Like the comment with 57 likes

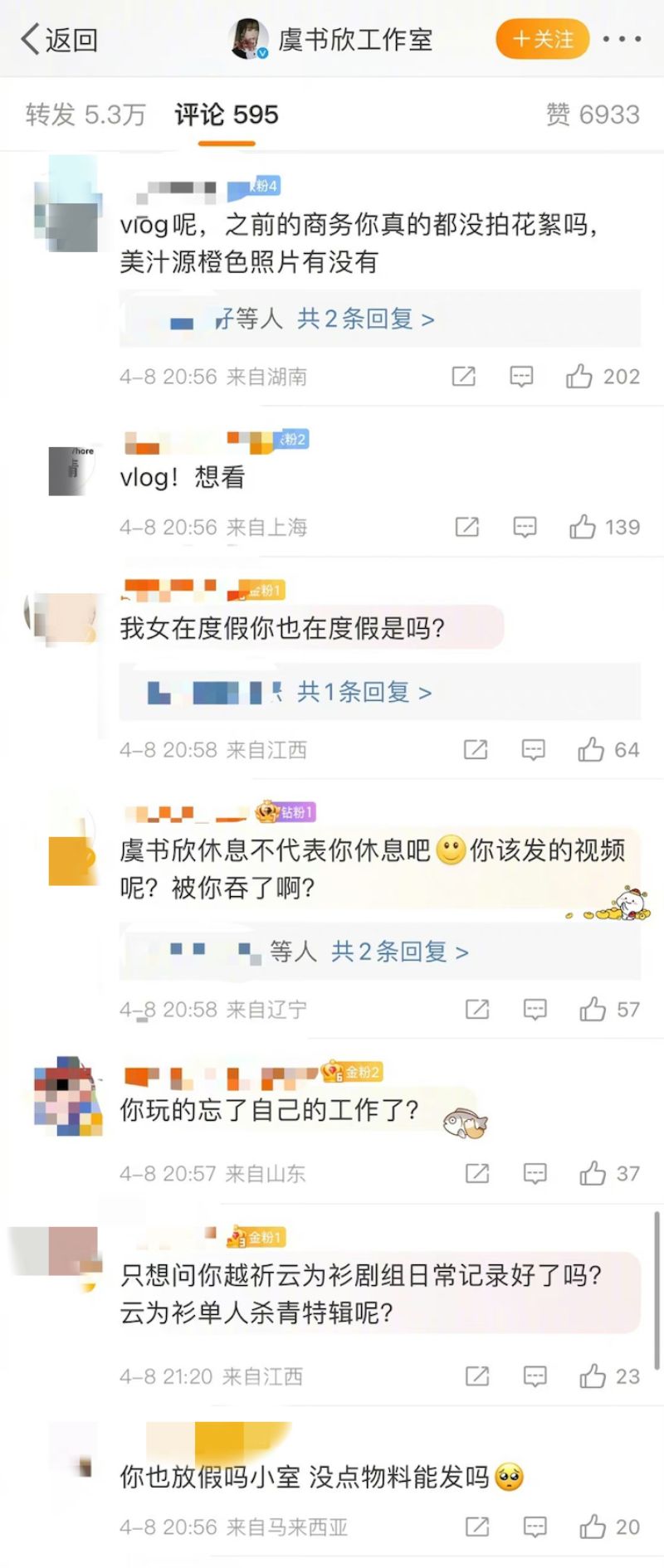[x=593, y=1010]
